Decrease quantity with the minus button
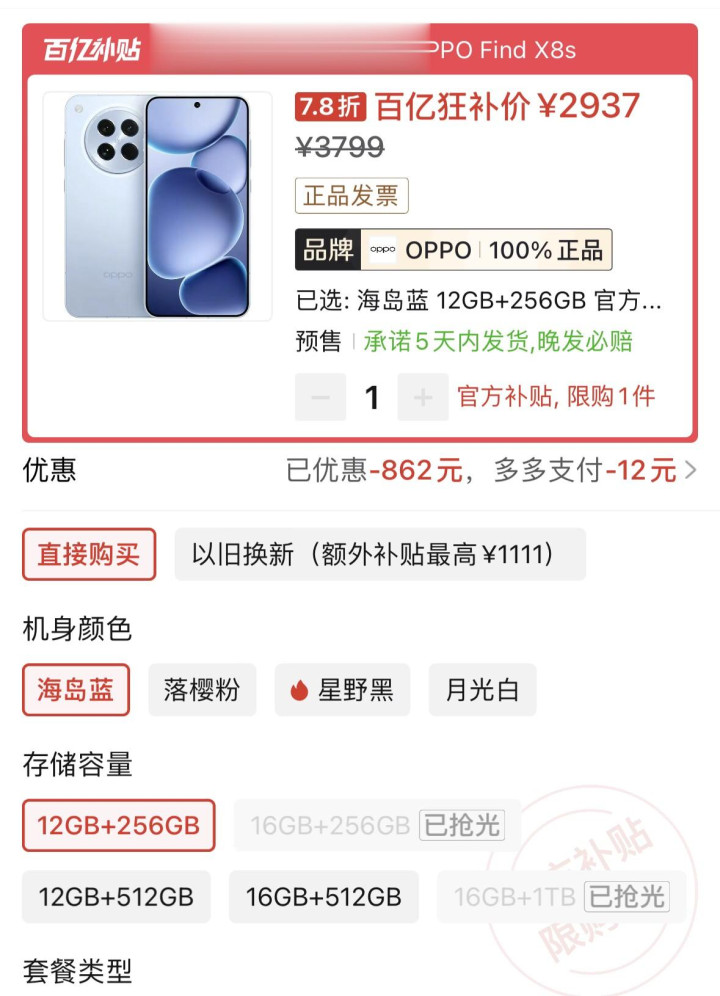Screen dimensions: 720x996 pos(320,398)
